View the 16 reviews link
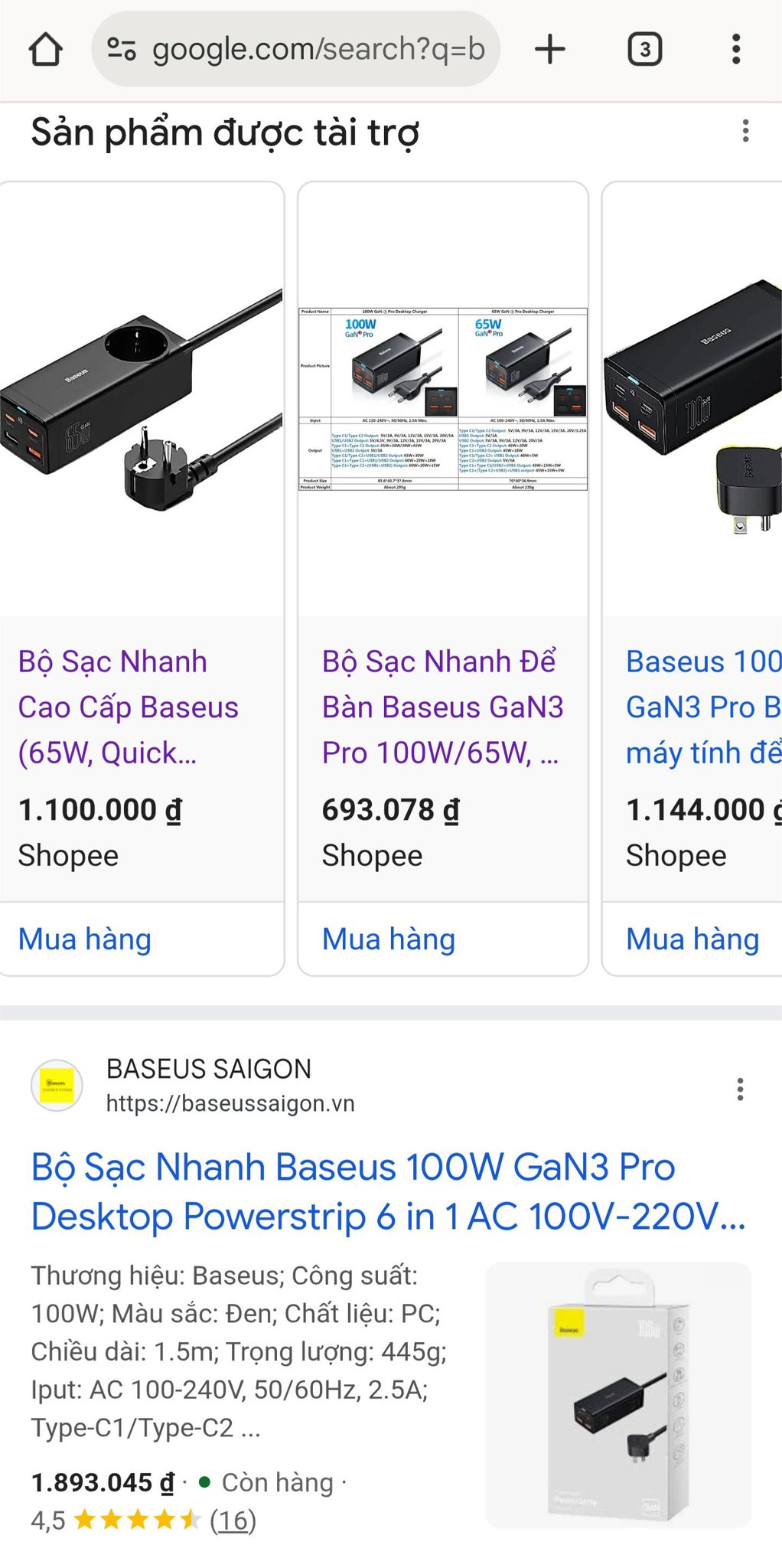The image size is (782, 1568). click(x=233, y=1520)
